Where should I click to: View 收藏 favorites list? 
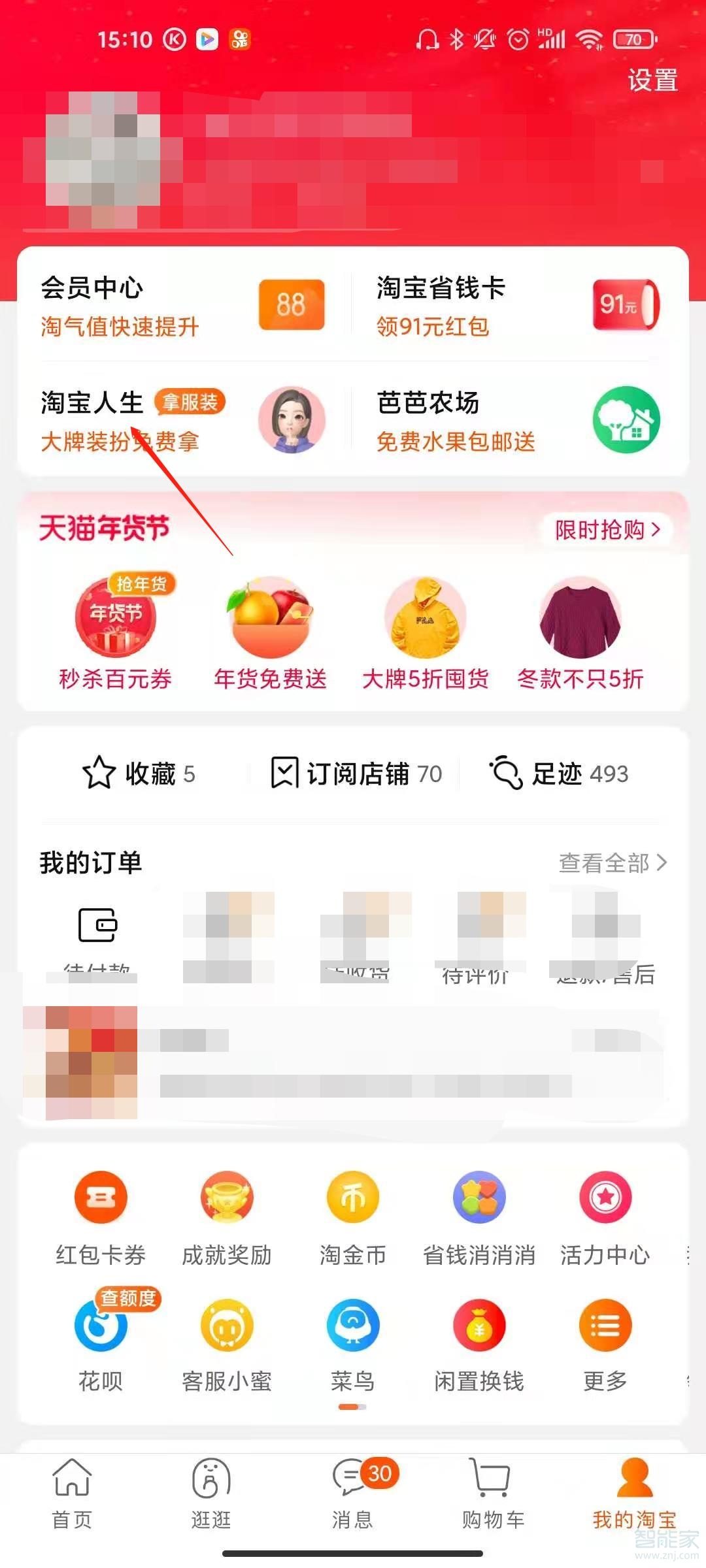pyautogui.click(x=139, y=774)
